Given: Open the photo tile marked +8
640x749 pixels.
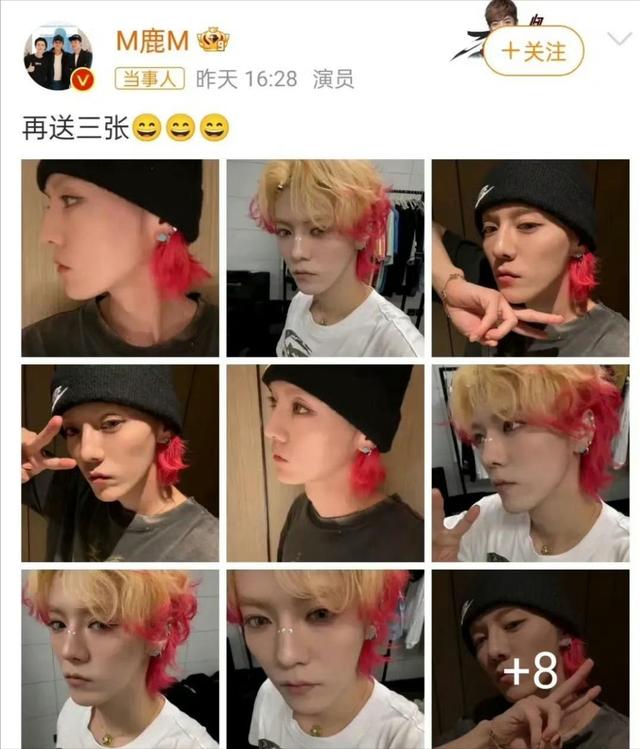Looking at the screenshot, I should point(530,659).
